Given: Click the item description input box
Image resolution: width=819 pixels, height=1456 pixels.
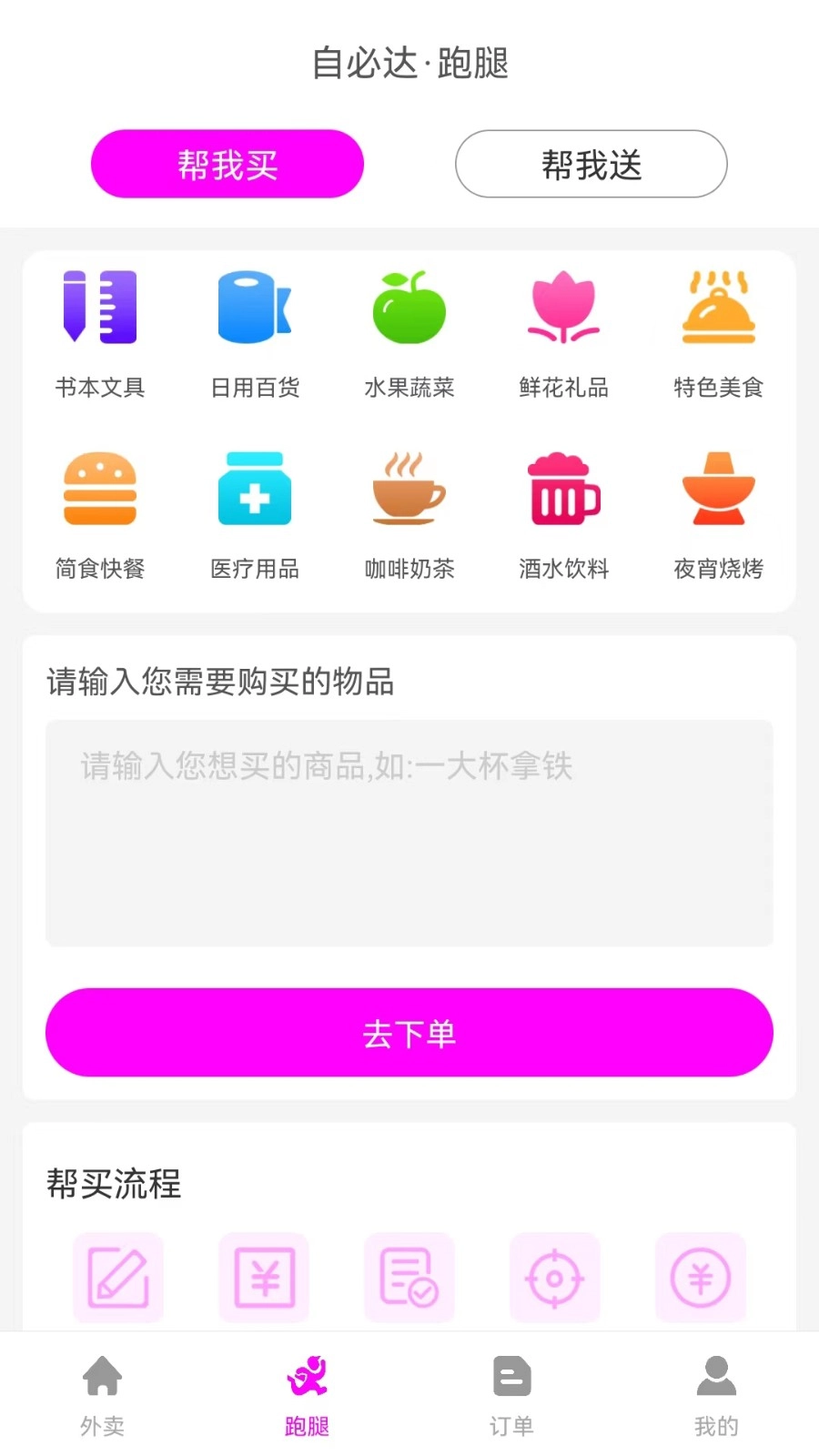Looking at the screenshot, I should click(x=409, y=833).
